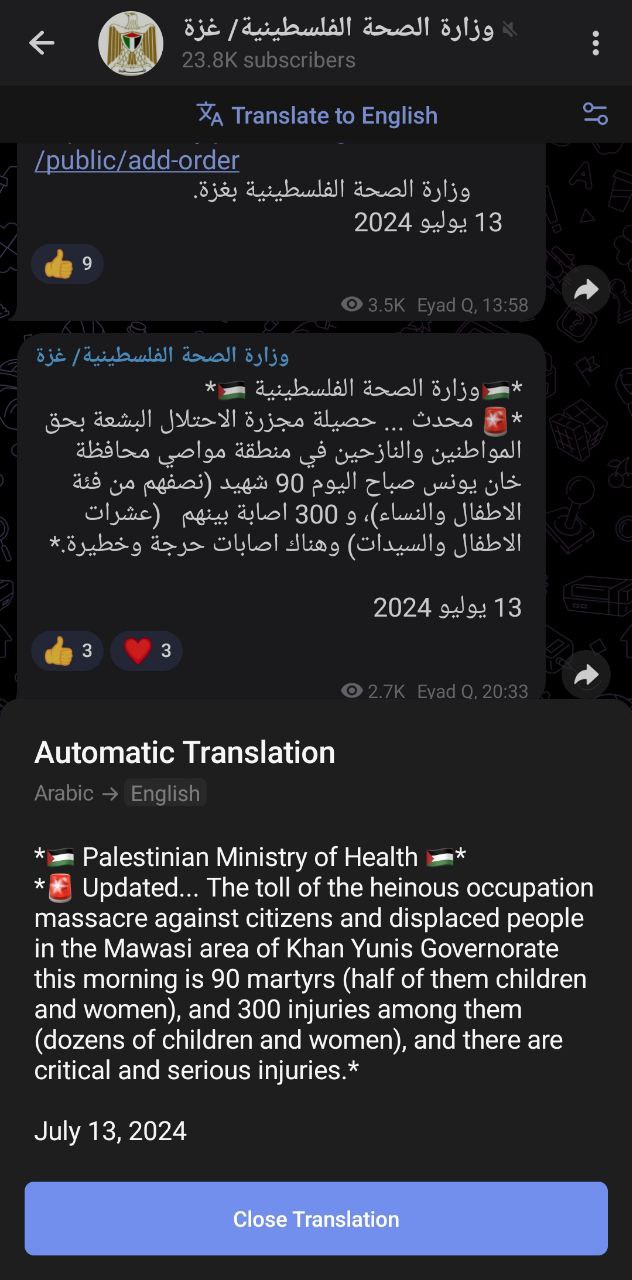Close Translation panel
The width and height of the screenshot is (632, 1280).
(x=316, y=1219)
